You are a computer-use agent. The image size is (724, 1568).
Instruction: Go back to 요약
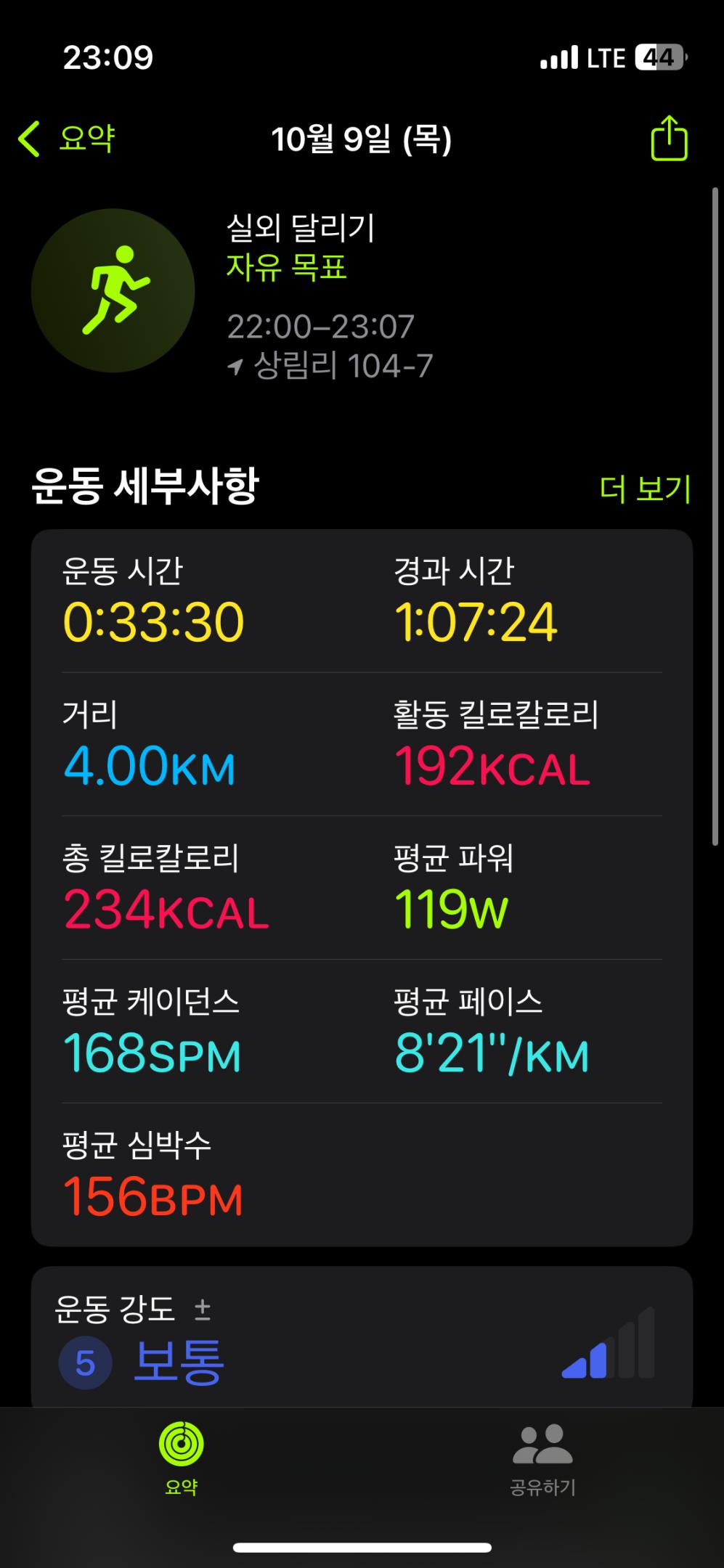68,139
